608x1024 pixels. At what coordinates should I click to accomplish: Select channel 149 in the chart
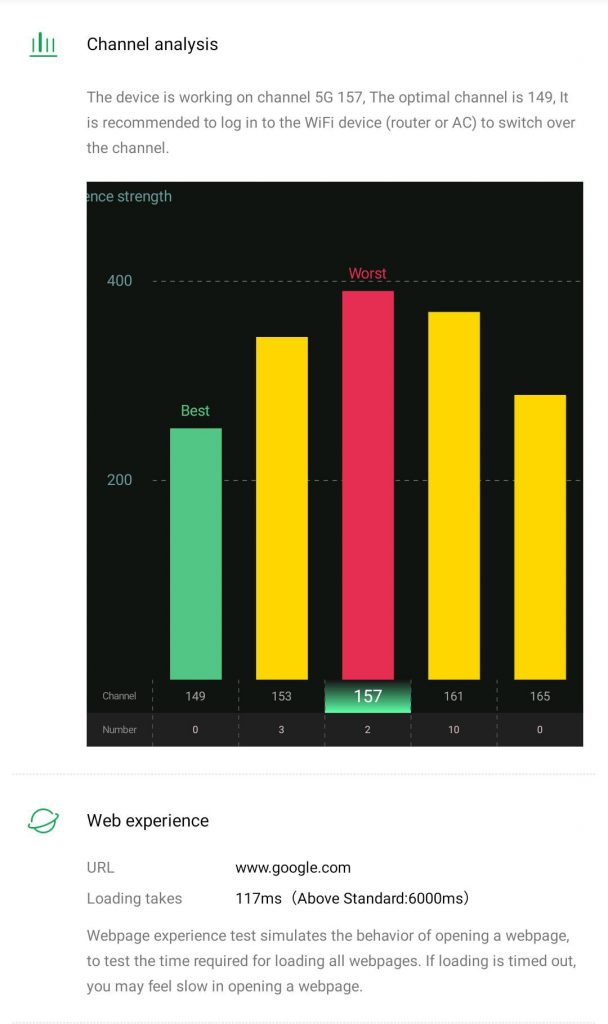195,696
